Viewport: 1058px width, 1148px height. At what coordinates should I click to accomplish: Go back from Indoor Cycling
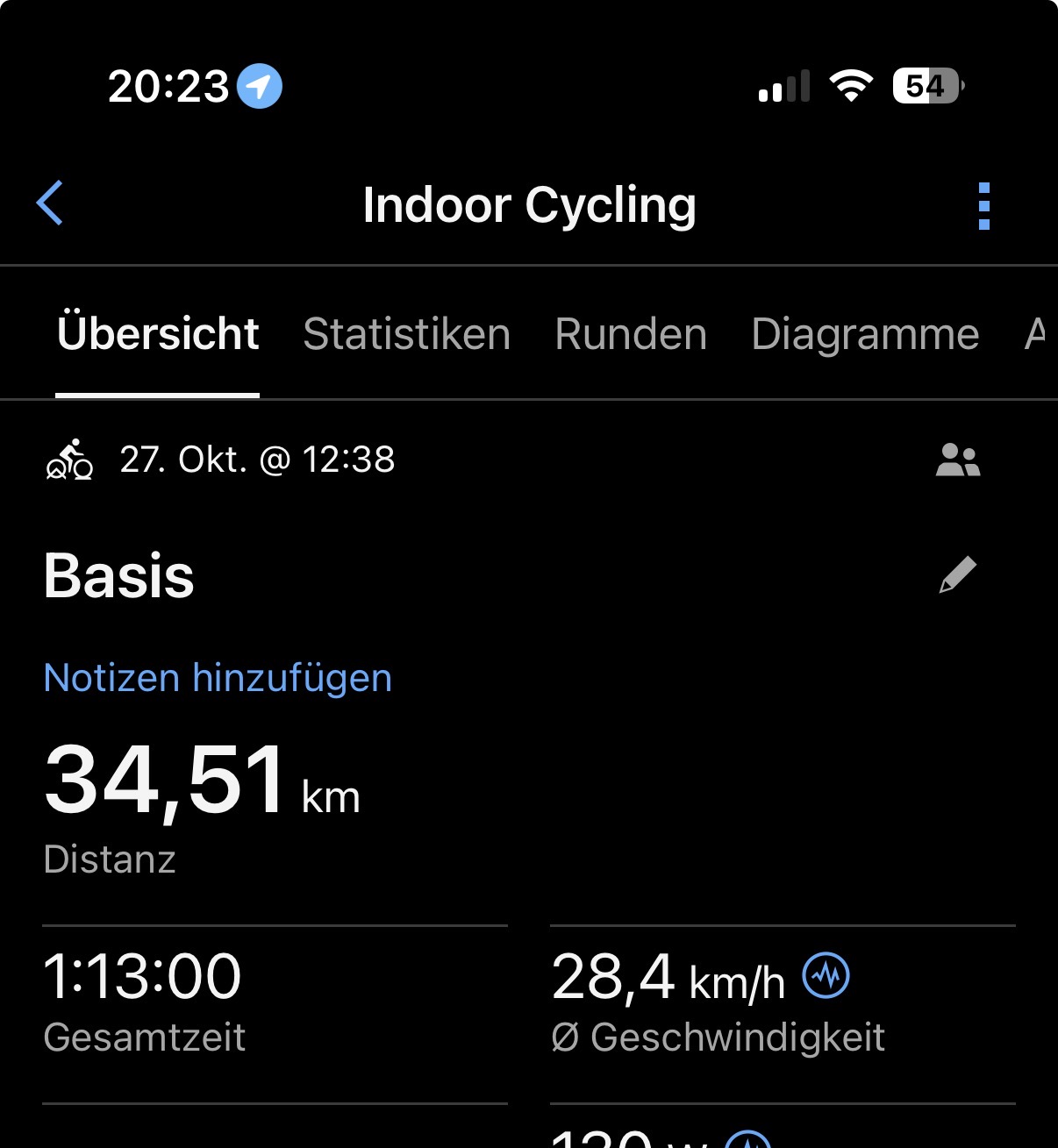pyautogui.click(x=50, y=203)
